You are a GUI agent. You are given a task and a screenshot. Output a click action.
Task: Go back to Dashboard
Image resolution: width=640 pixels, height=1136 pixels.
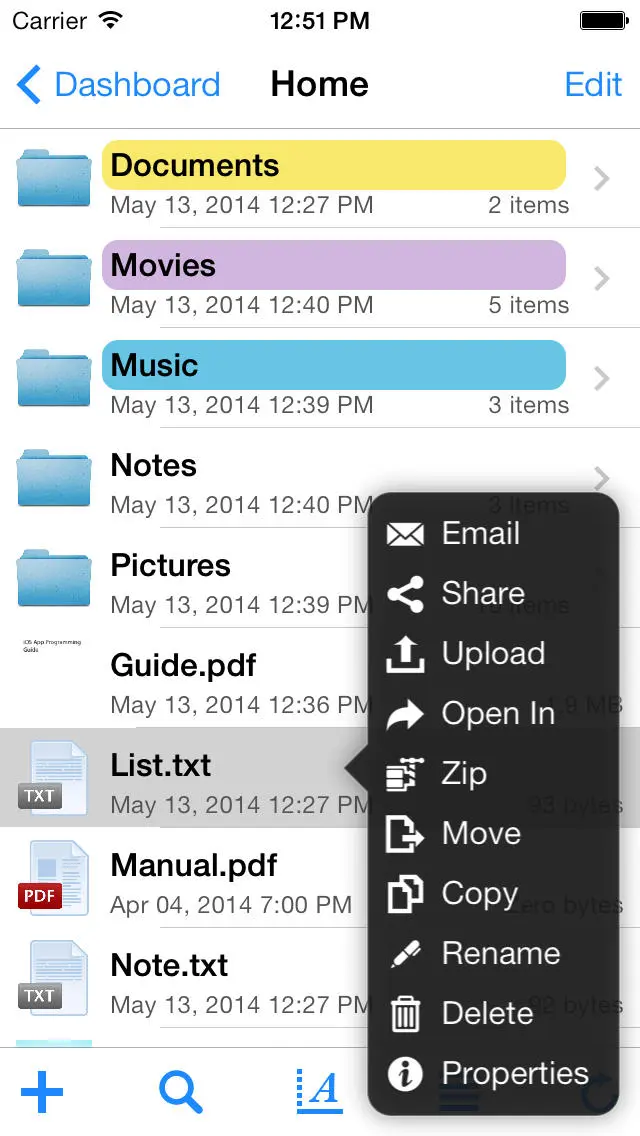click(x=118, y=85)
